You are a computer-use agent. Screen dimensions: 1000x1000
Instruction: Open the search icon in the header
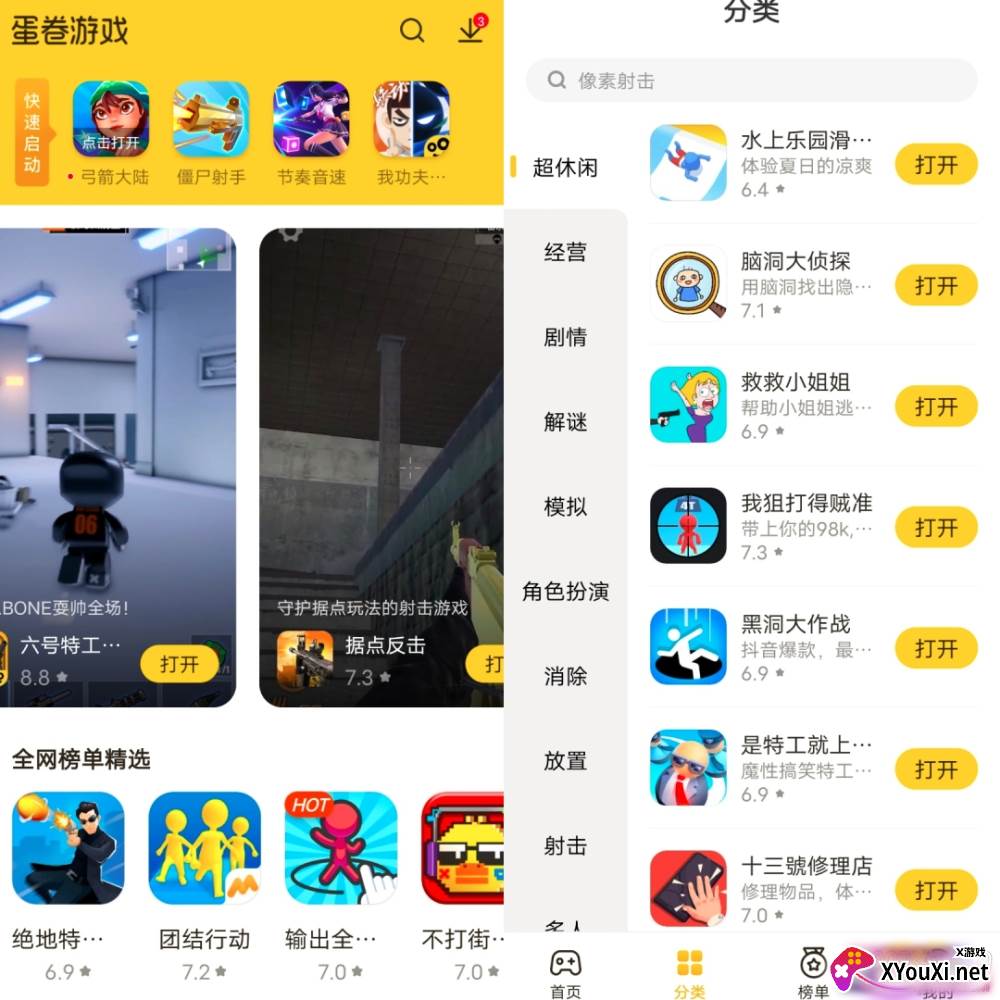[x=412, y=30]
